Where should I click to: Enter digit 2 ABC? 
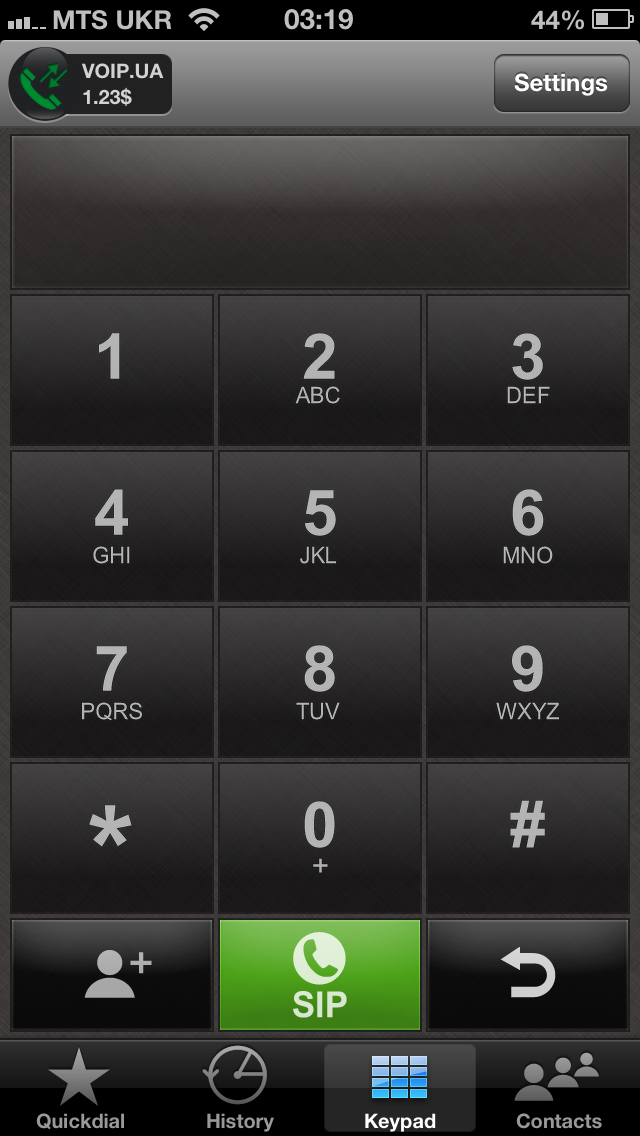click(320, 370)
